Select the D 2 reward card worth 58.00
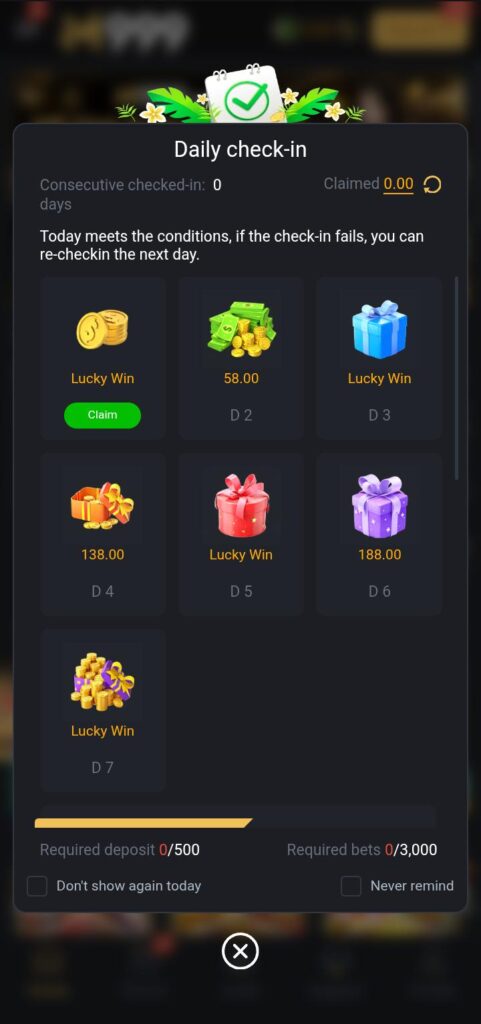This screenshot has height=1024, width=481. click(x=241, y=358)
